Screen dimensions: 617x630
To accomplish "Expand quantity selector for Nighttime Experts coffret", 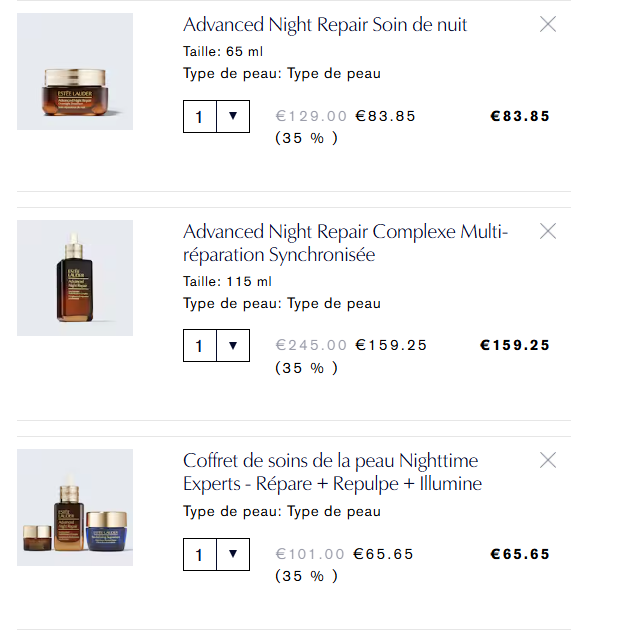I will (x=216, y=553).
